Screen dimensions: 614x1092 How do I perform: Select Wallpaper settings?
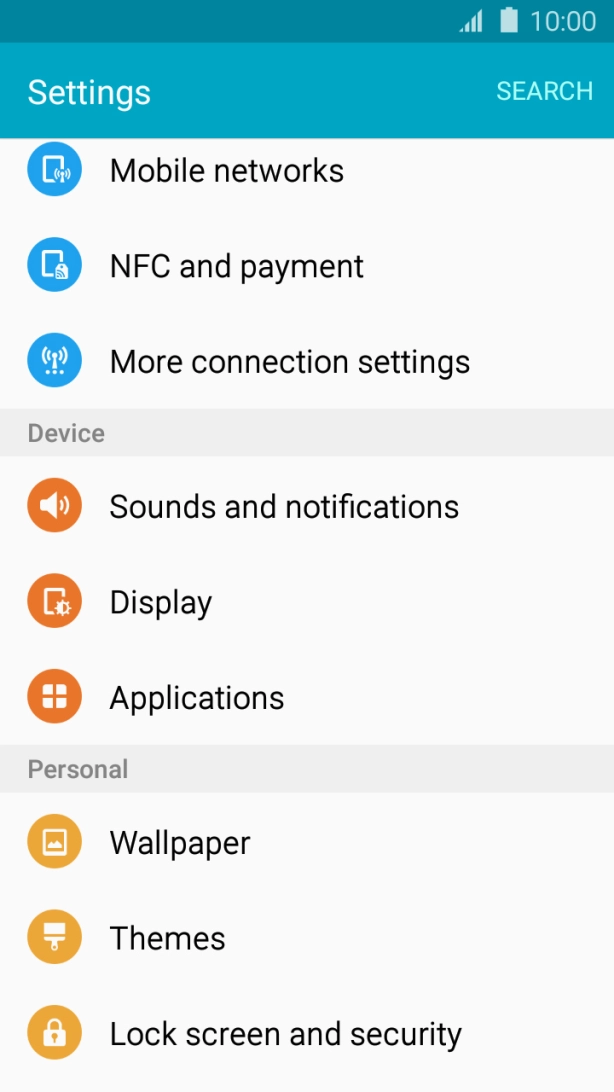pos(307,842)
